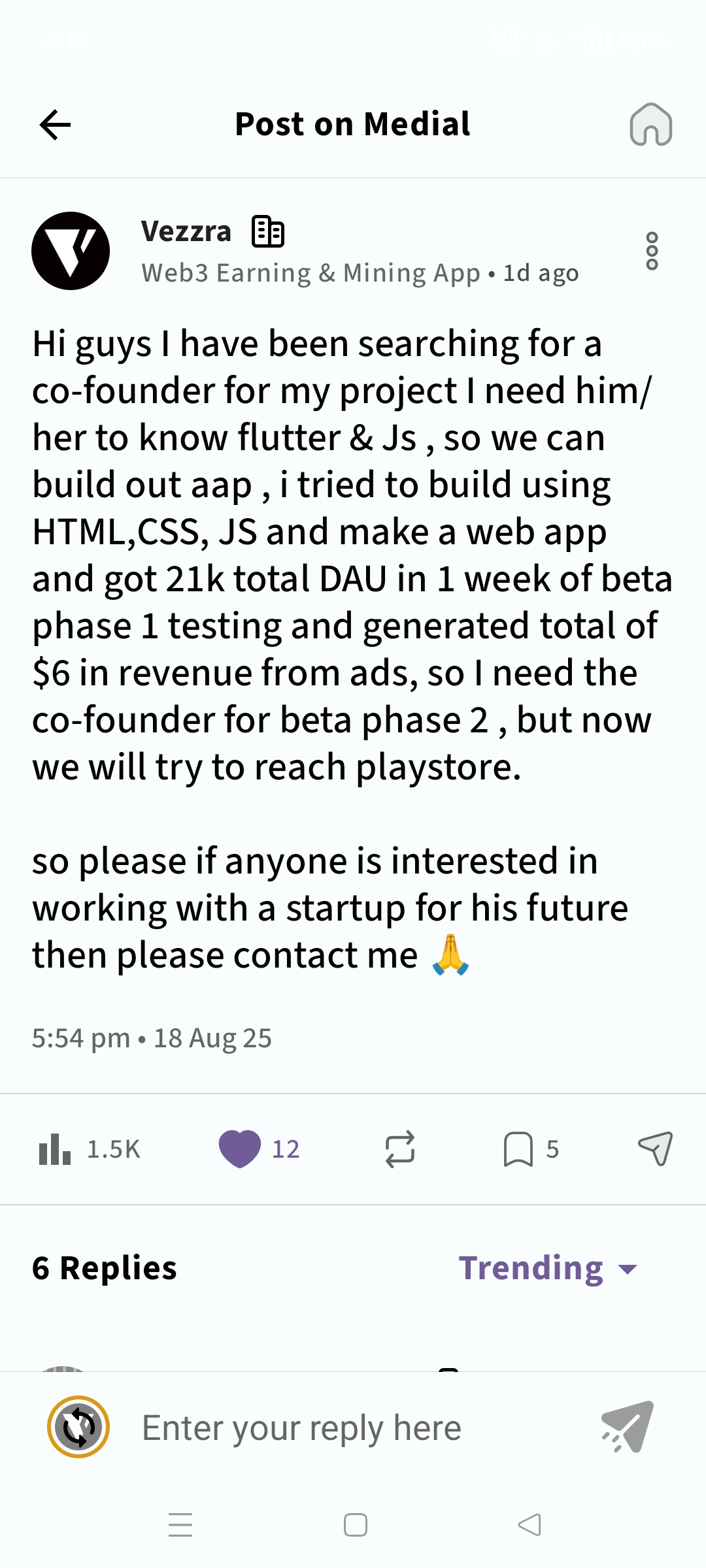Repost this post with the arrows icon
Image resolution: width=706 pixels, height=1568 pixels.
pos(399,1149)
